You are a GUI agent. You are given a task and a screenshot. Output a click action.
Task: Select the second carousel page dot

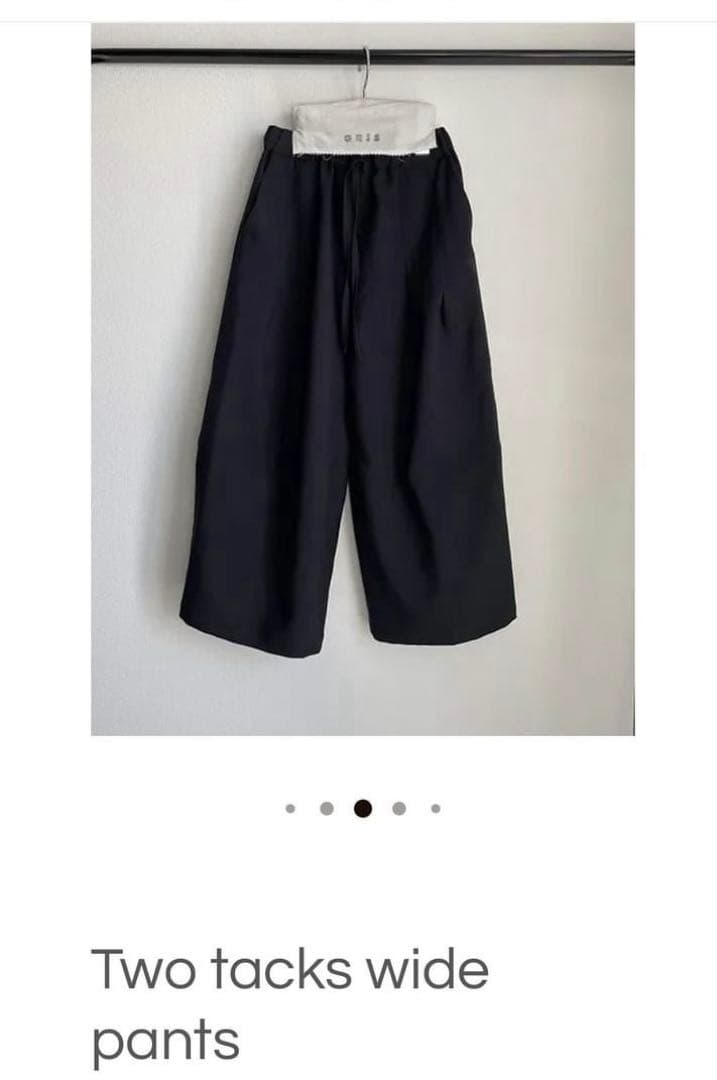pos(326,808)
